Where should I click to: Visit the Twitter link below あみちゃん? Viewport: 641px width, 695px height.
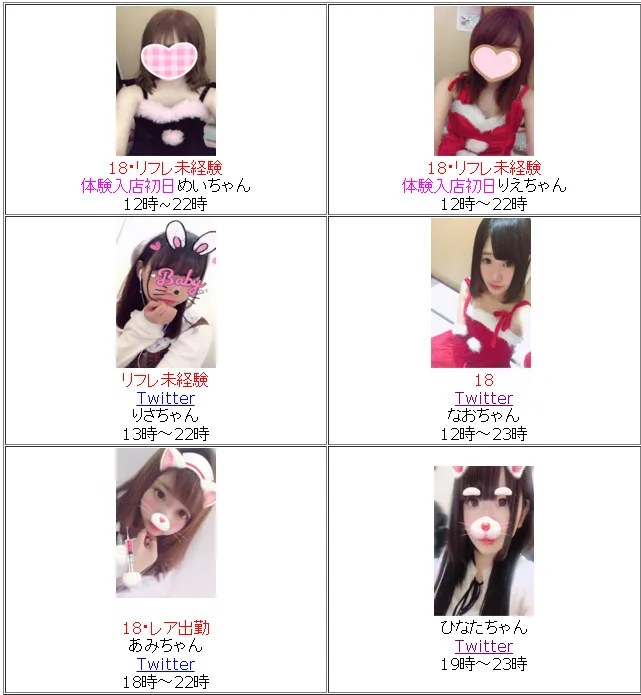[165, 664]
